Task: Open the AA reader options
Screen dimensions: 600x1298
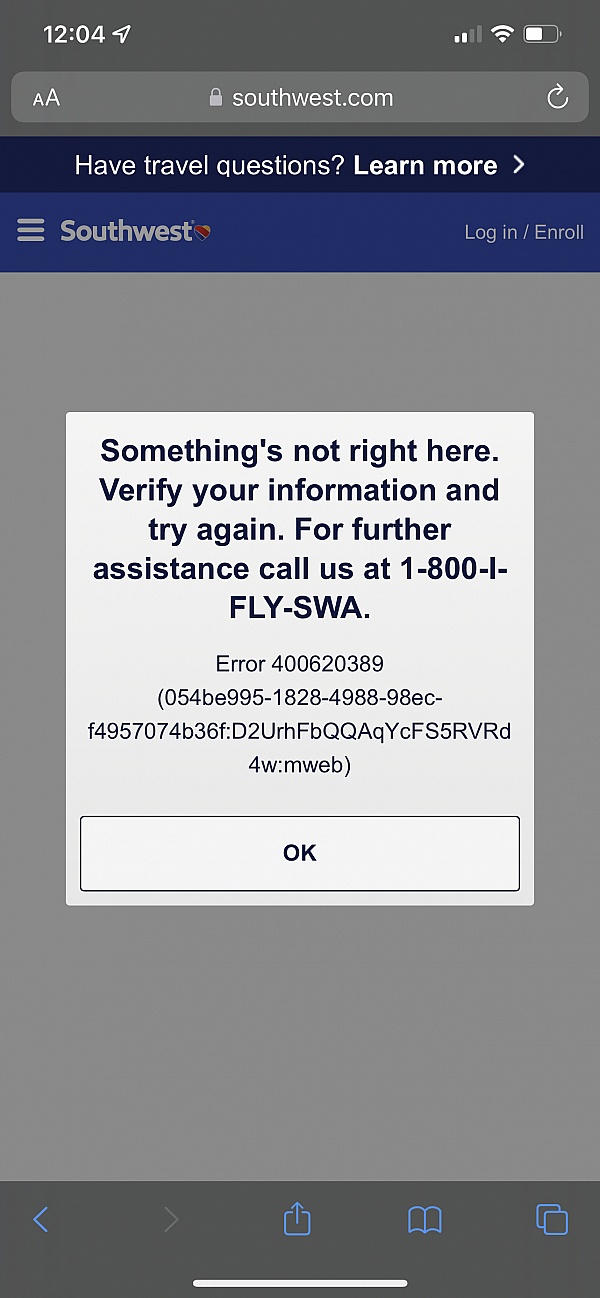Action: click(46, 98)
